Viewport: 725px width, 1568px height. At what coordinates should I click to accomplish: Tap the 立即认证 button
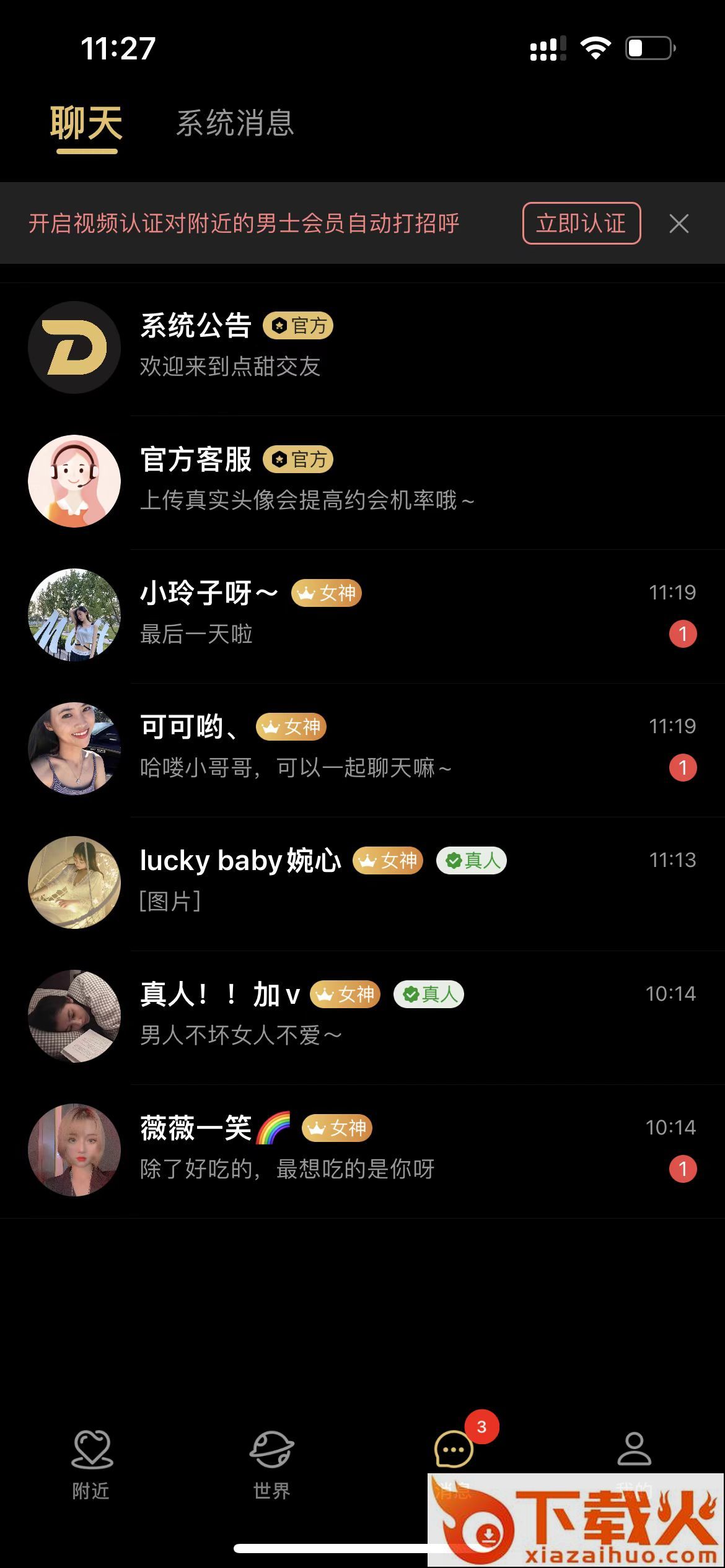tap(581, 223)
